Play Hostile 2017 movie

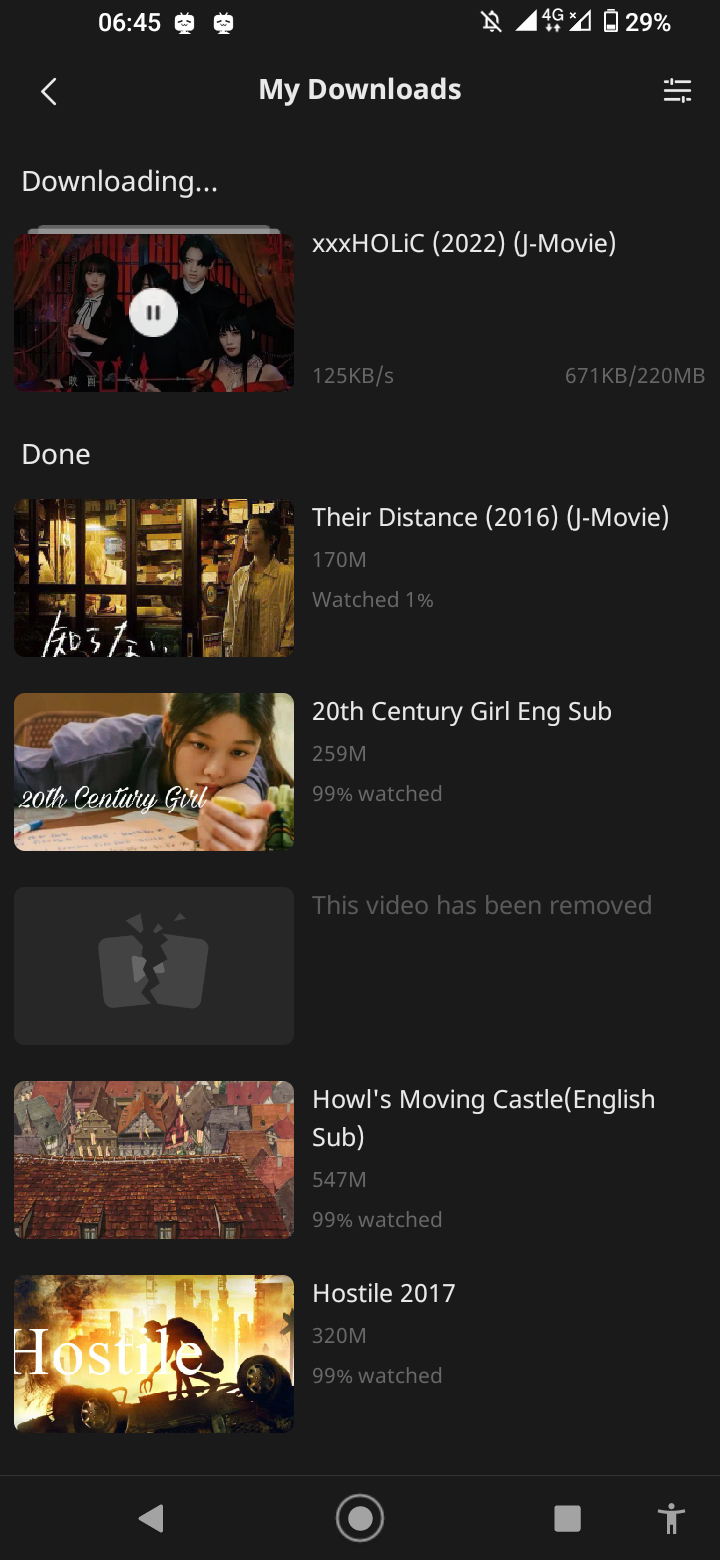click(360, 1354)
